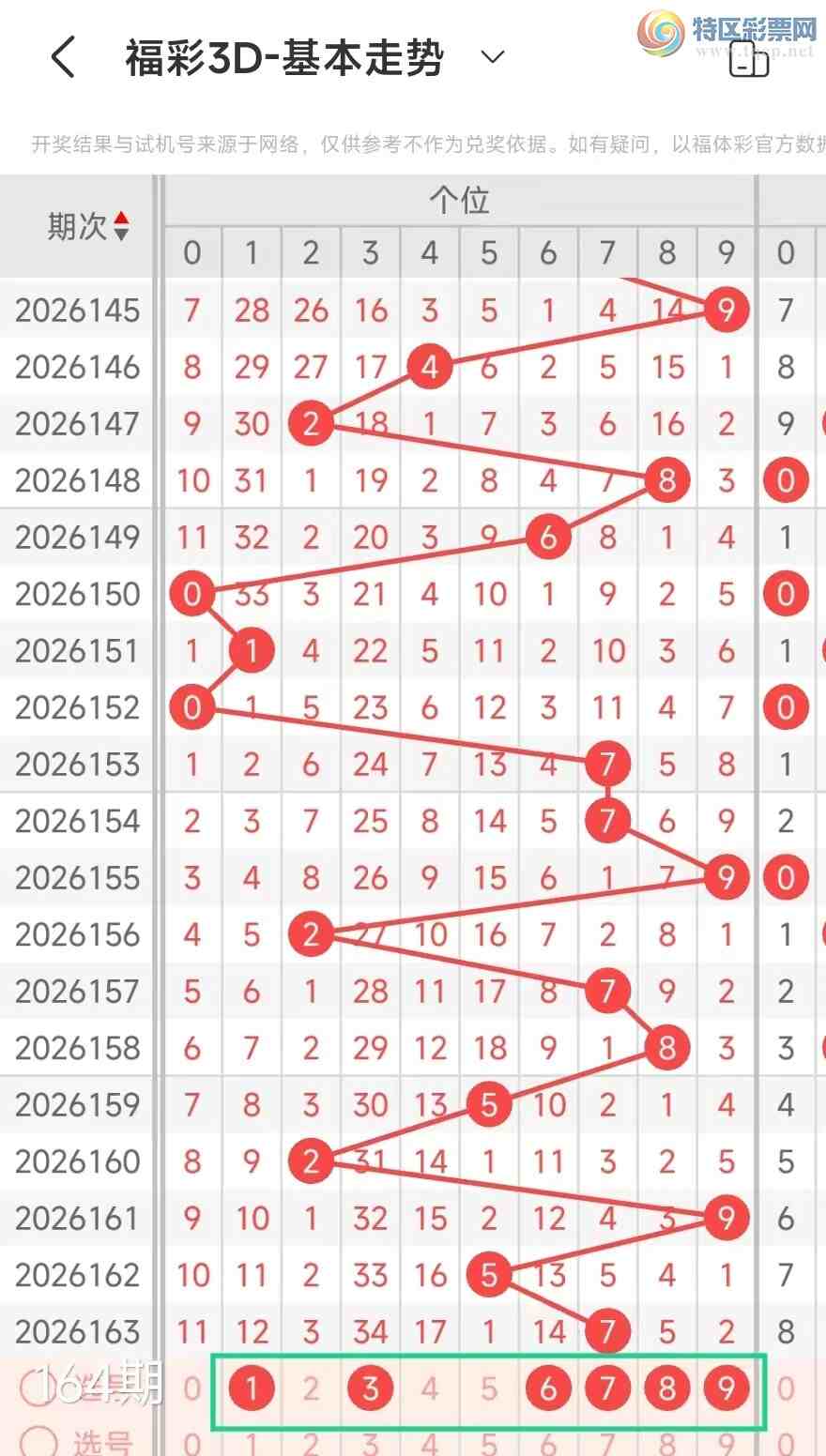Deselect number 3 in the green-boxed pick row
This screenshot has width=826, height=1456.
pyautogui.click(x=371, y=1388)
